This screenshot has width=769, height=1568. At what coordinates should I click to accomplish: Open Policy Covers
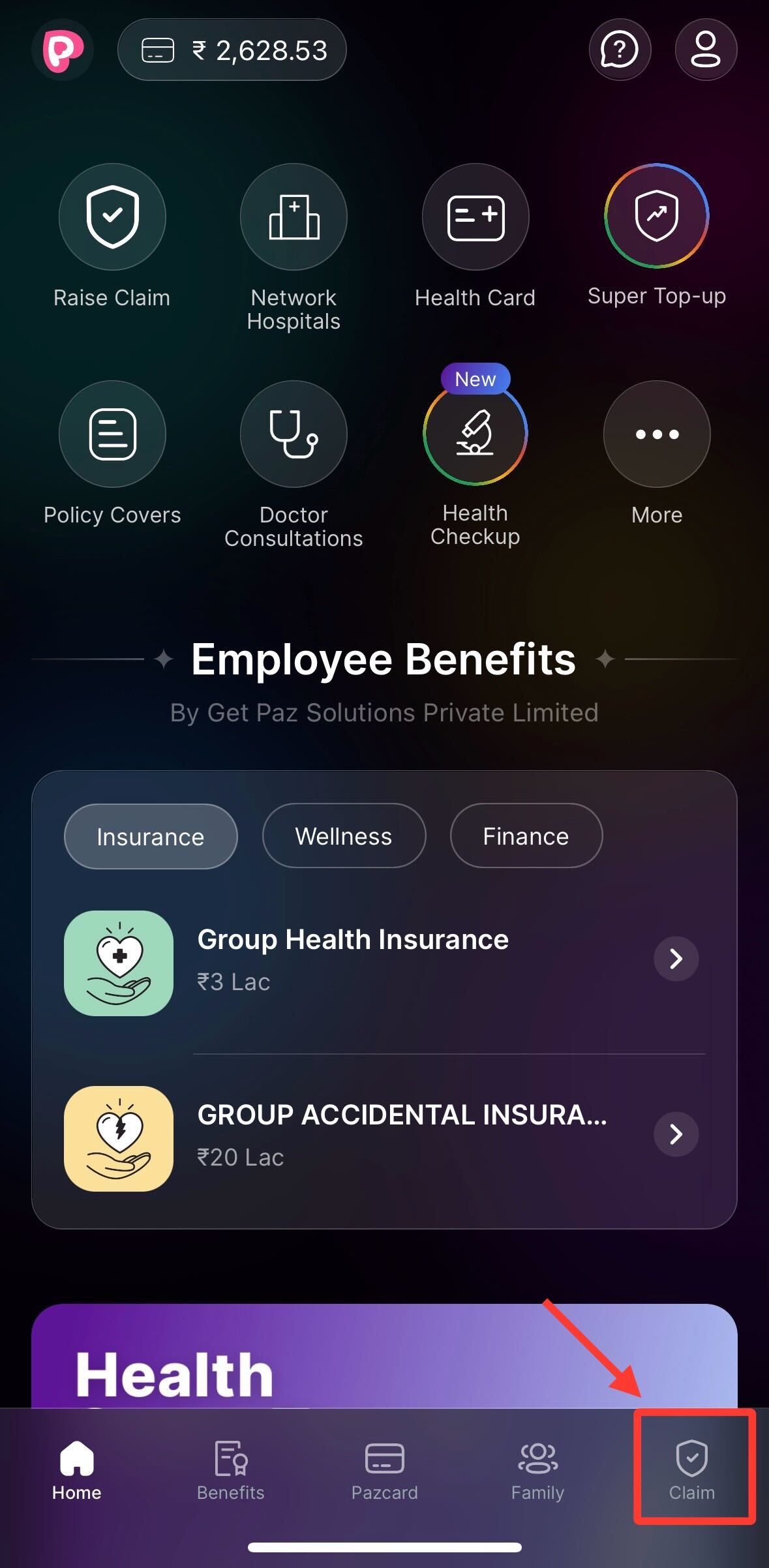[112, 434]
